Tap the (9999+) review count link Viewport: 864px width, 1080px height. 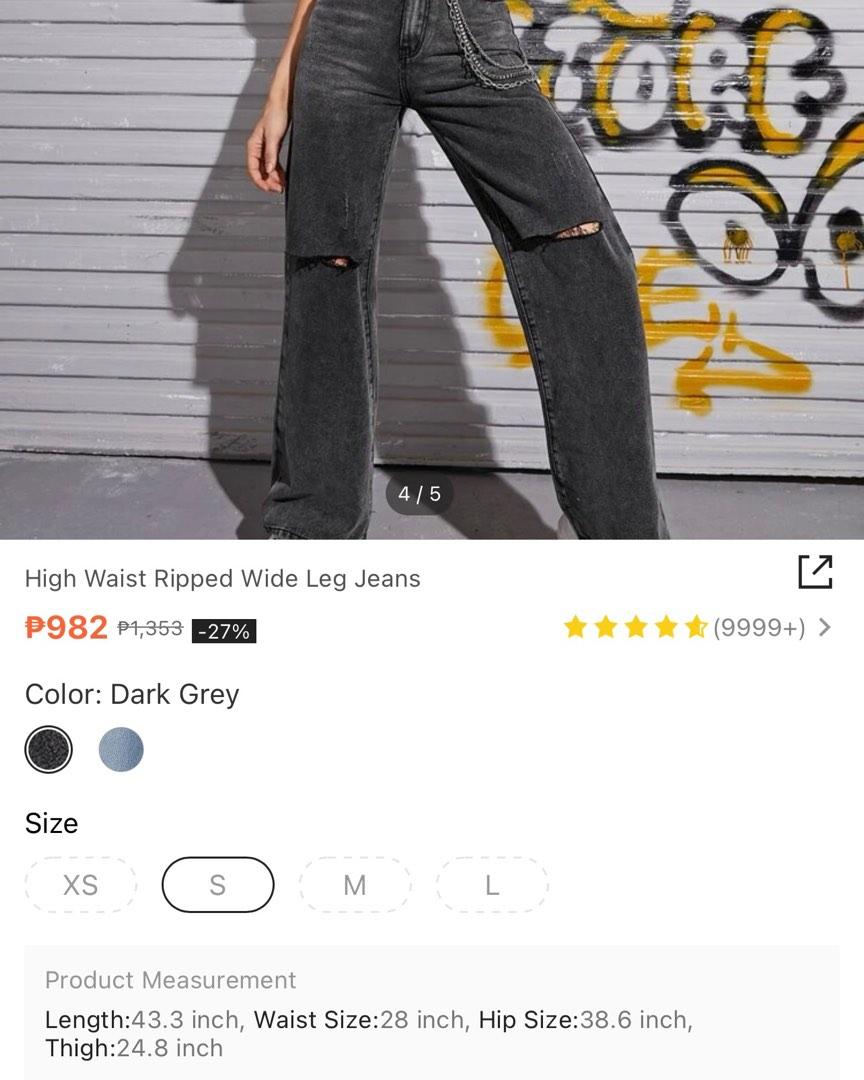click(762, 627)
